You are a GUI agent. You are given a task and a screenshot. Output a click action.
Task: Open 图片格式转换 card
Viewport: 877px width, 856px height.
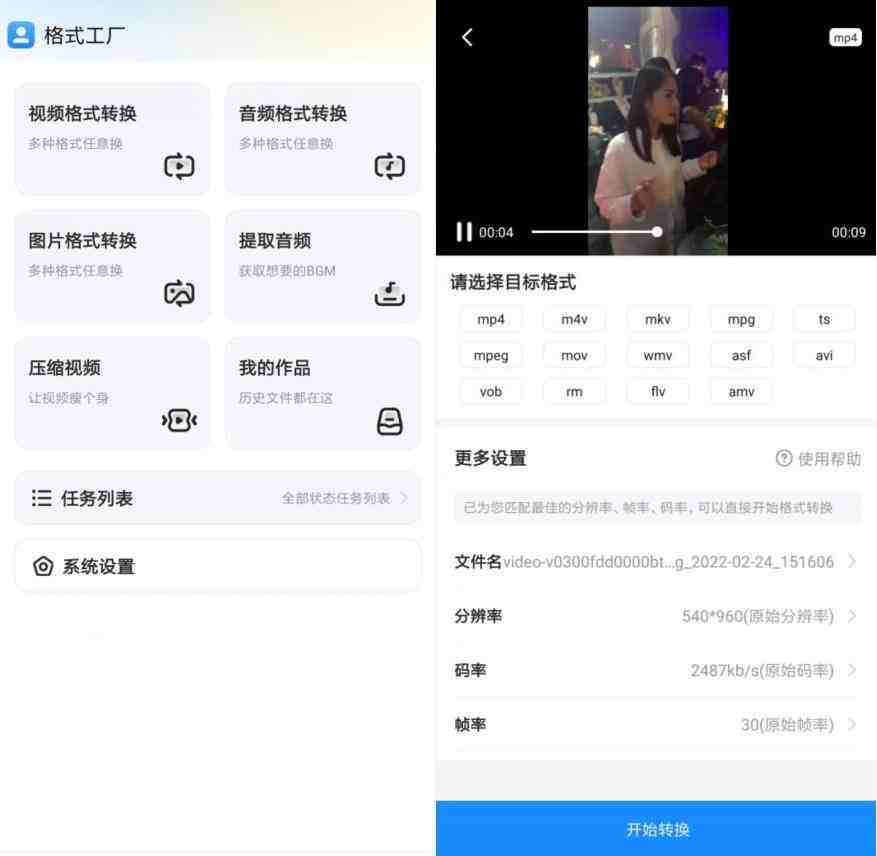tap(113, 265)
